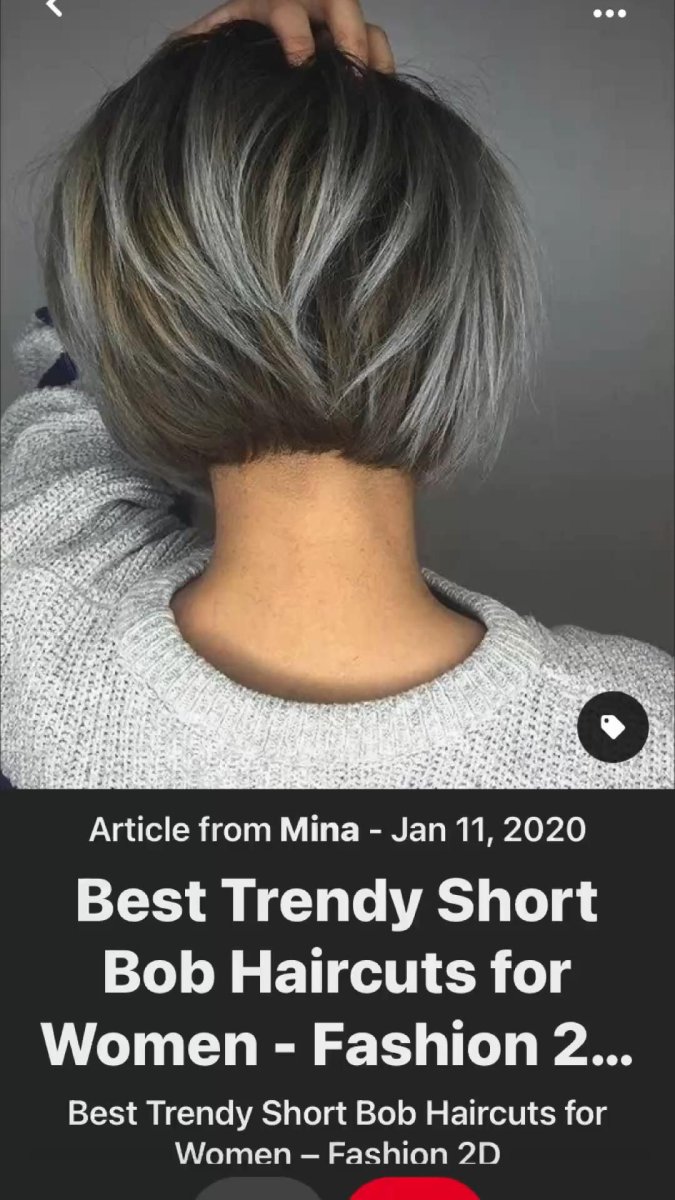The height and width of the screenshot is (1200, 675).
Task: Go back using the top-left arrow
Action: pos(54,8)
